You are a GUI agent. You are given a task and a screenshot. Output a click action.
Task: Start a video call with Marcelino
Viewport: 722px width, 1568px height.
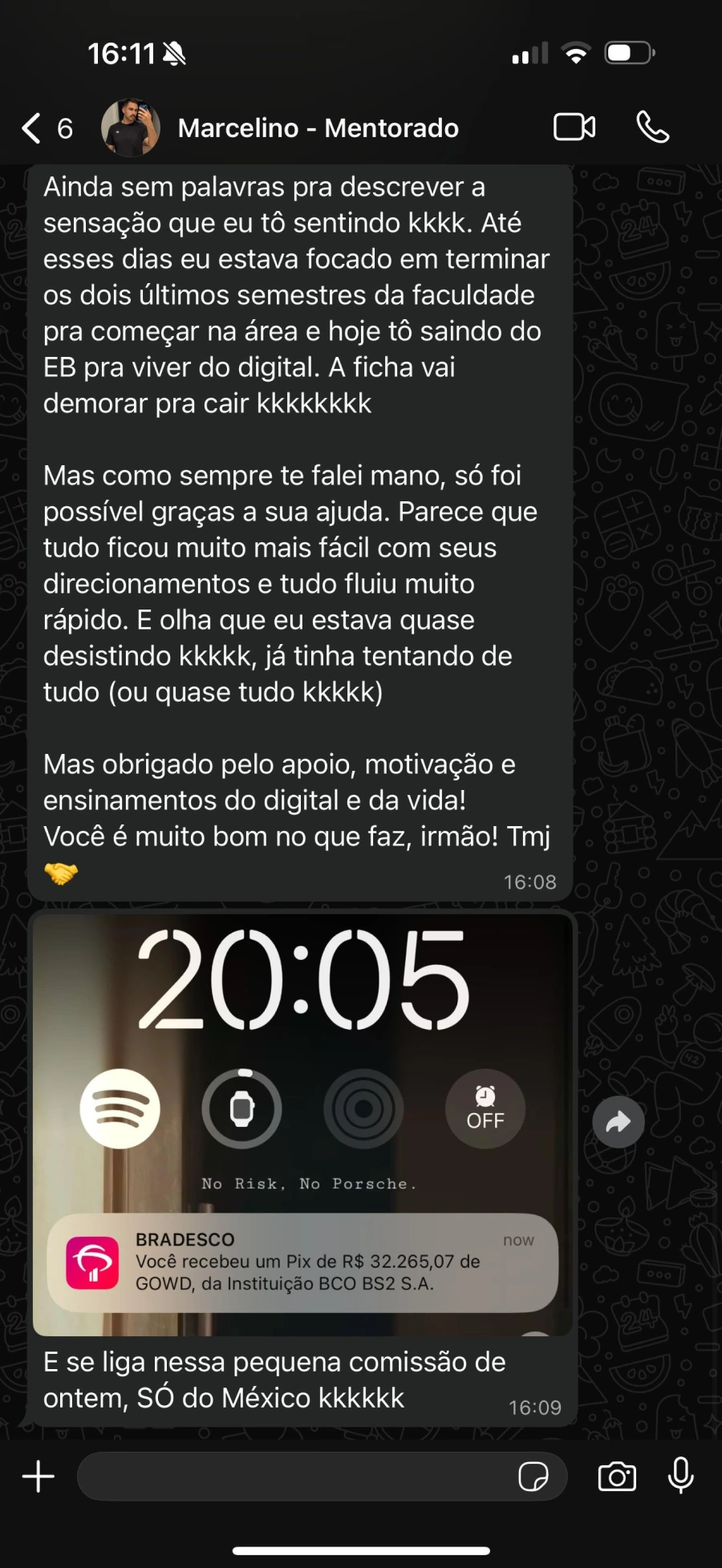pos(574,128)
